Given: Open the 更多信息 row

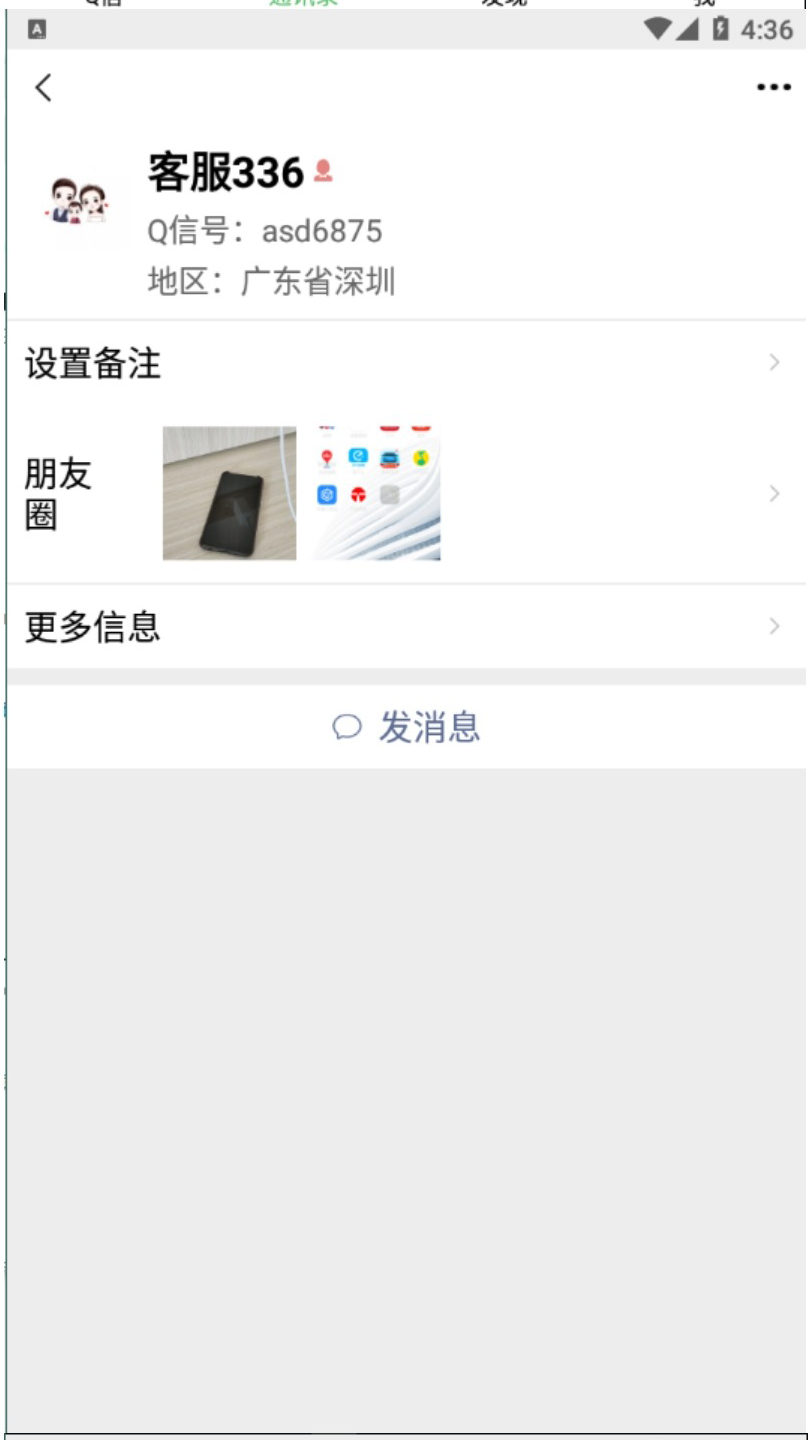Looking at the screenshot, I should point(405,627).
